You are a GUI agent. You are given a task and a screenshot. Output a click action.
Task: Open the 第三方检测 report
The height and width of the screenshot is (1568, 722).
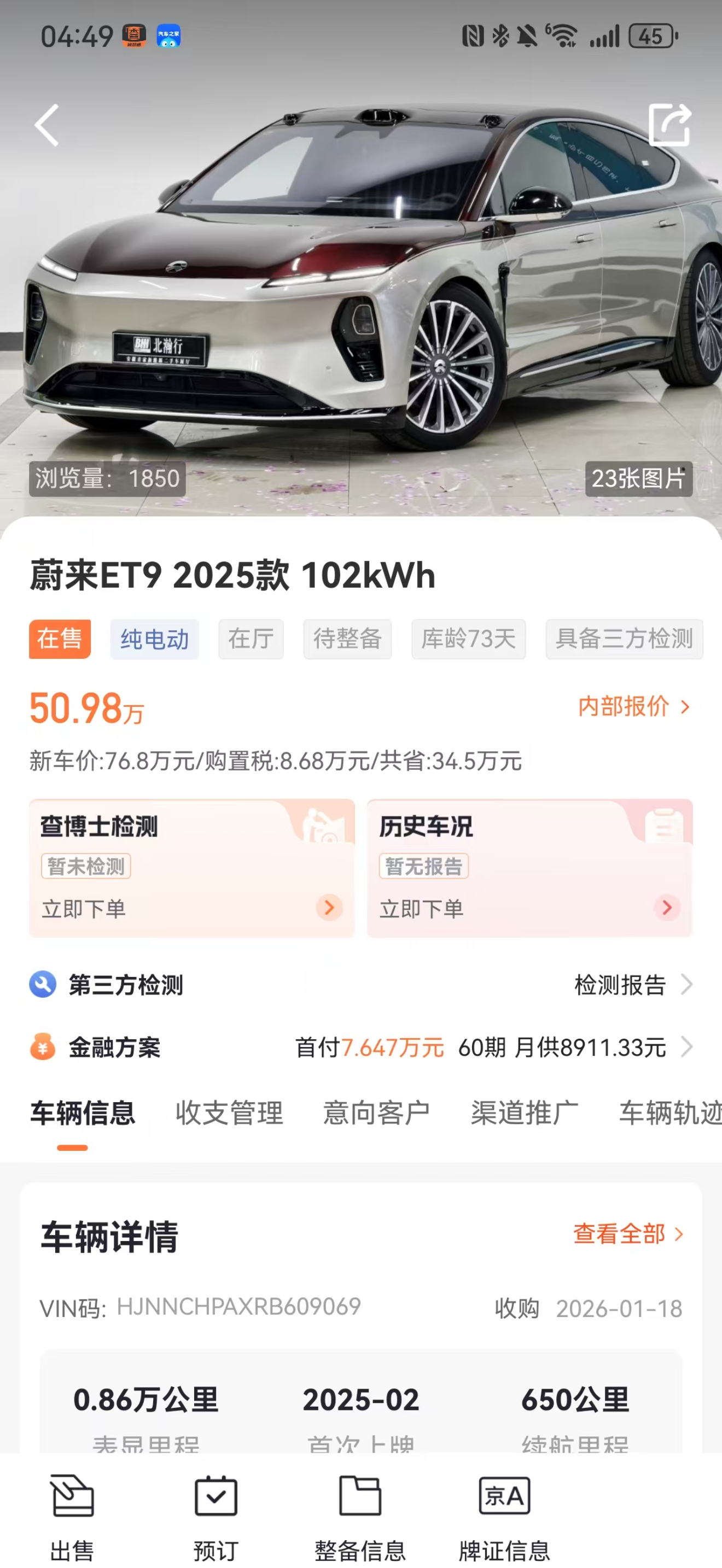click(632, 984)
